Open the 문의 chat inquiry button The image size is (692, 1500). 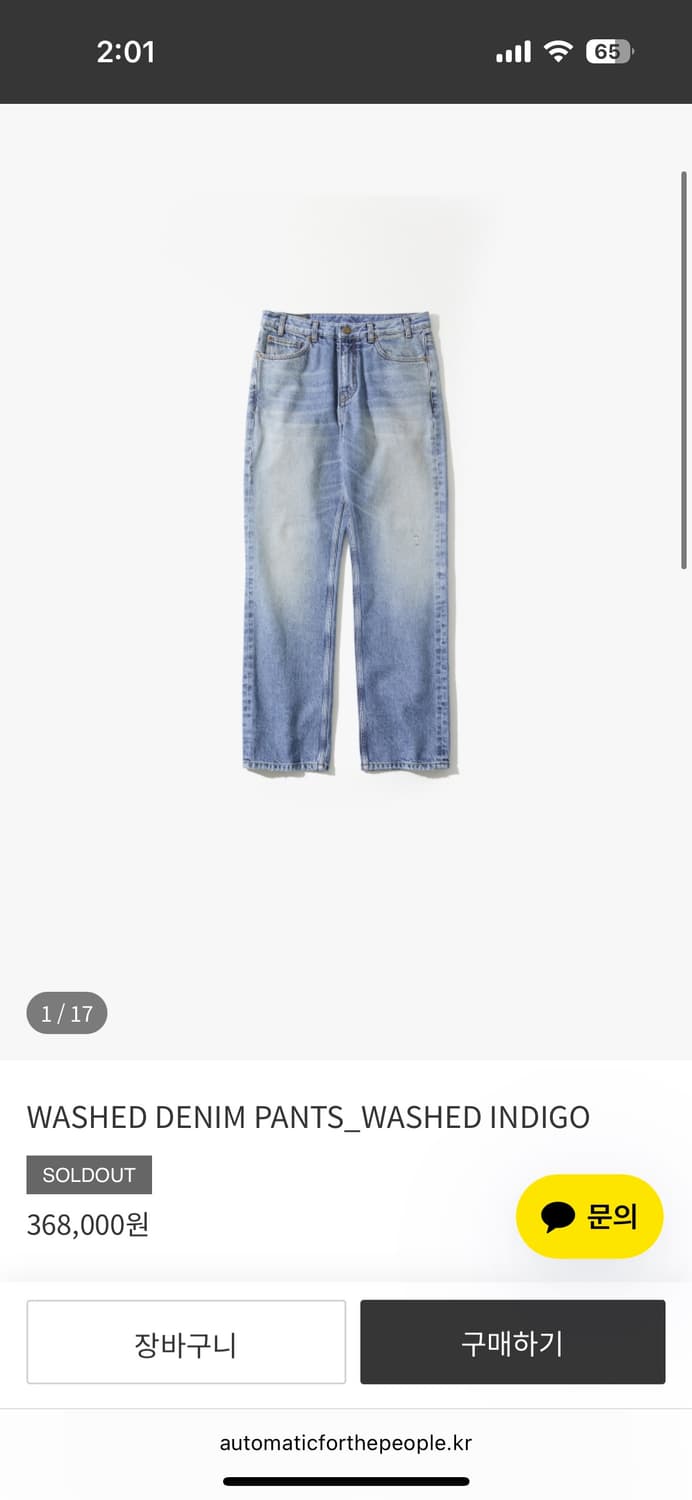(589, 1216)
